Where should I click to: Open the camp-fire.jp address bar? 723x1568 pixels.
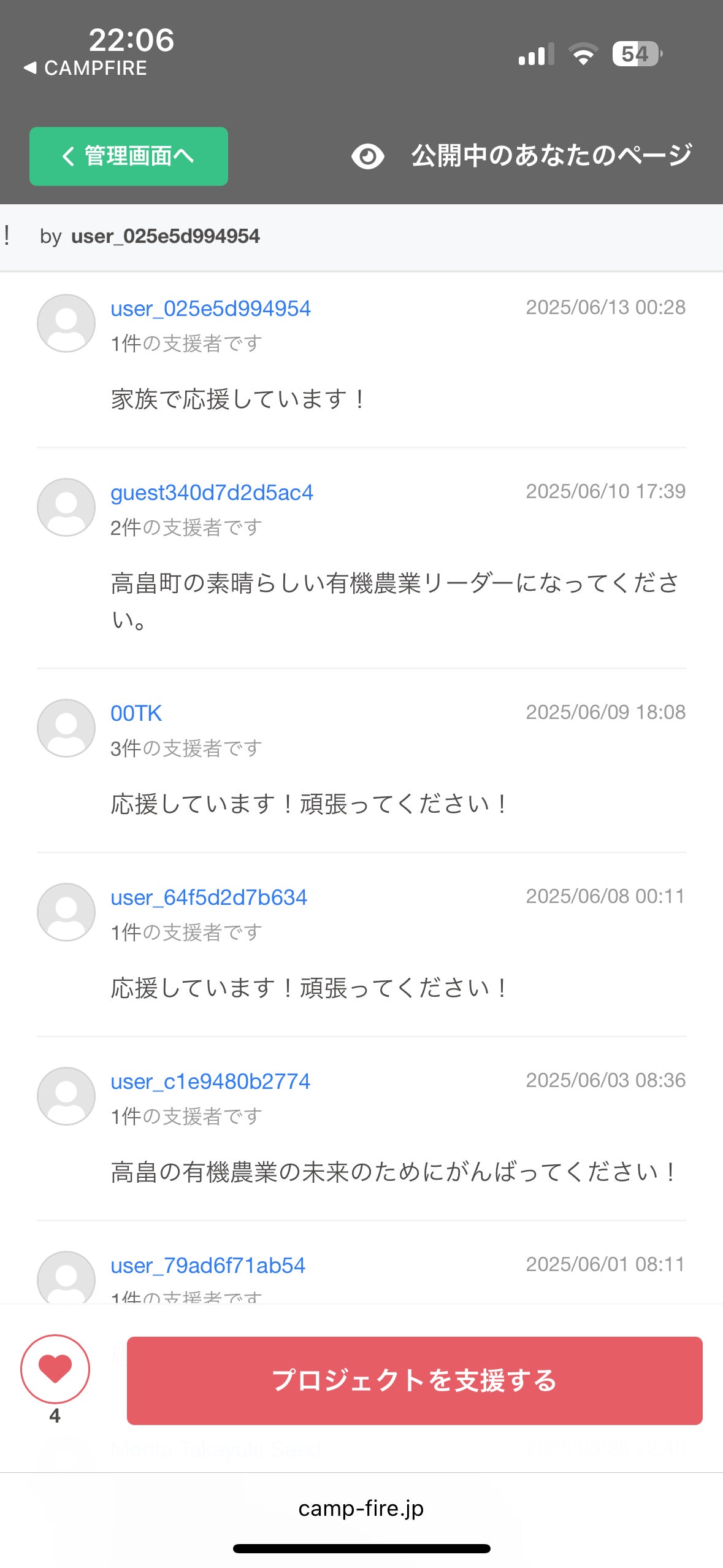pos(361,1508)
